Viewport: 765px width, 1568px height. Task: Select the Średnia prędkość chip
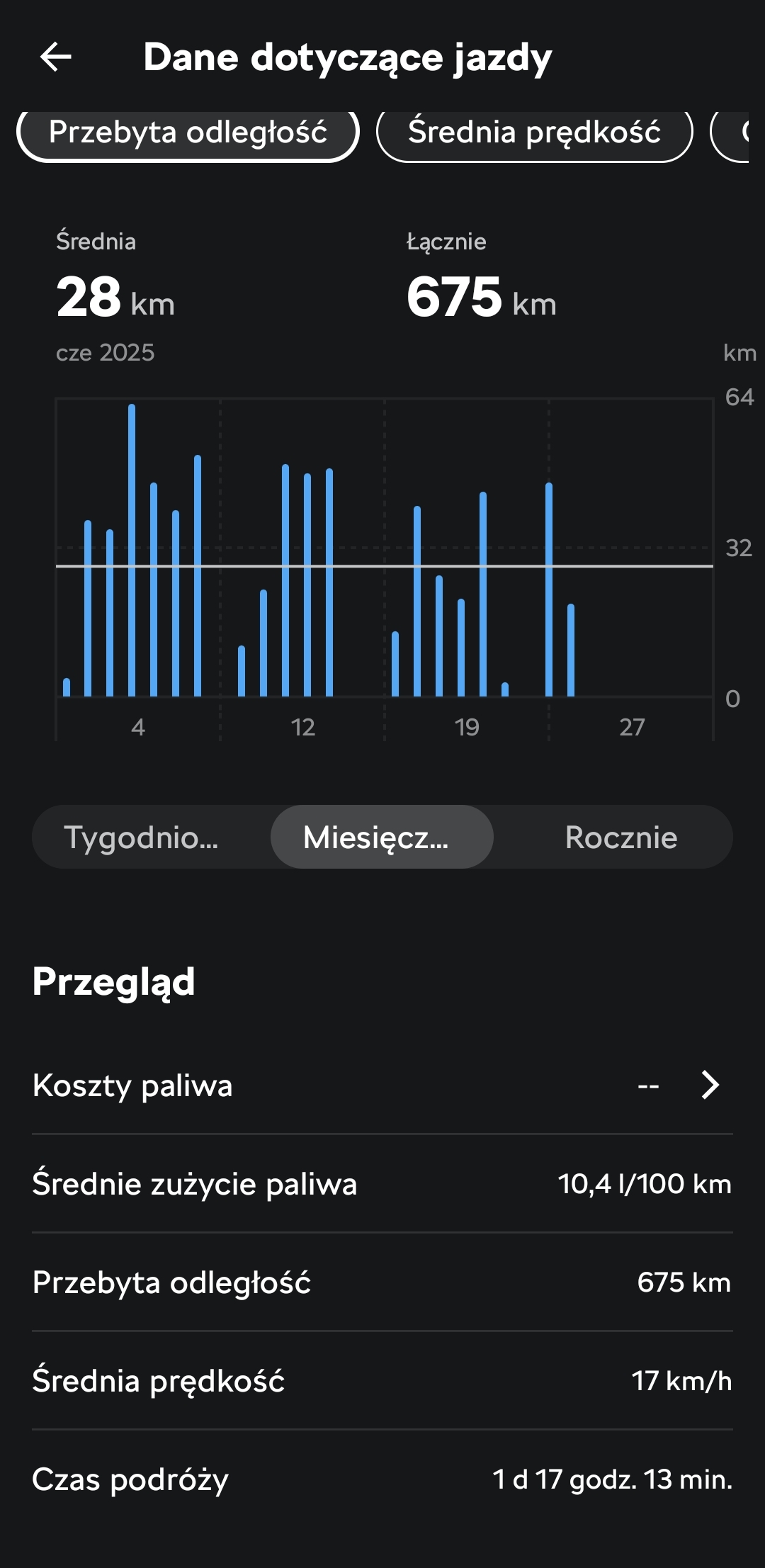click(x=534, y=132)
